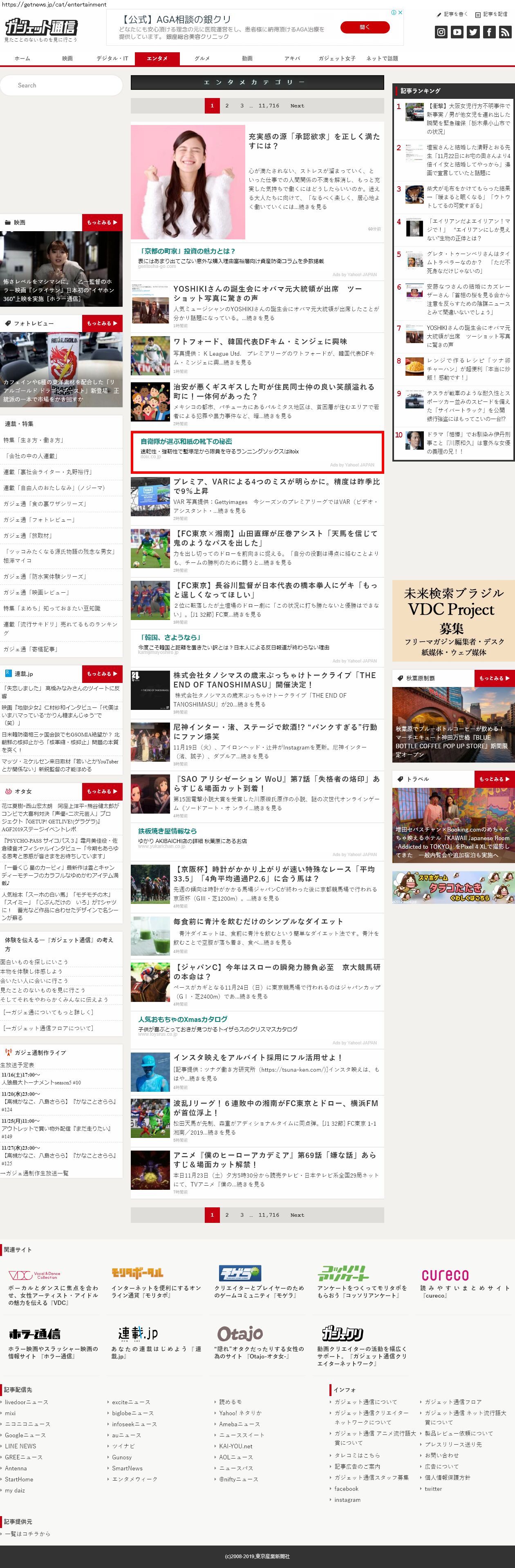Switch to the 映画 tab

67,58
